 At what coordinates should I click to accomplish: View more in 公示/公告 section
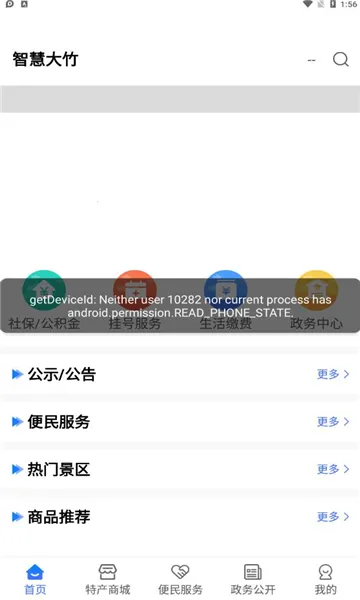tap(333, 374)
